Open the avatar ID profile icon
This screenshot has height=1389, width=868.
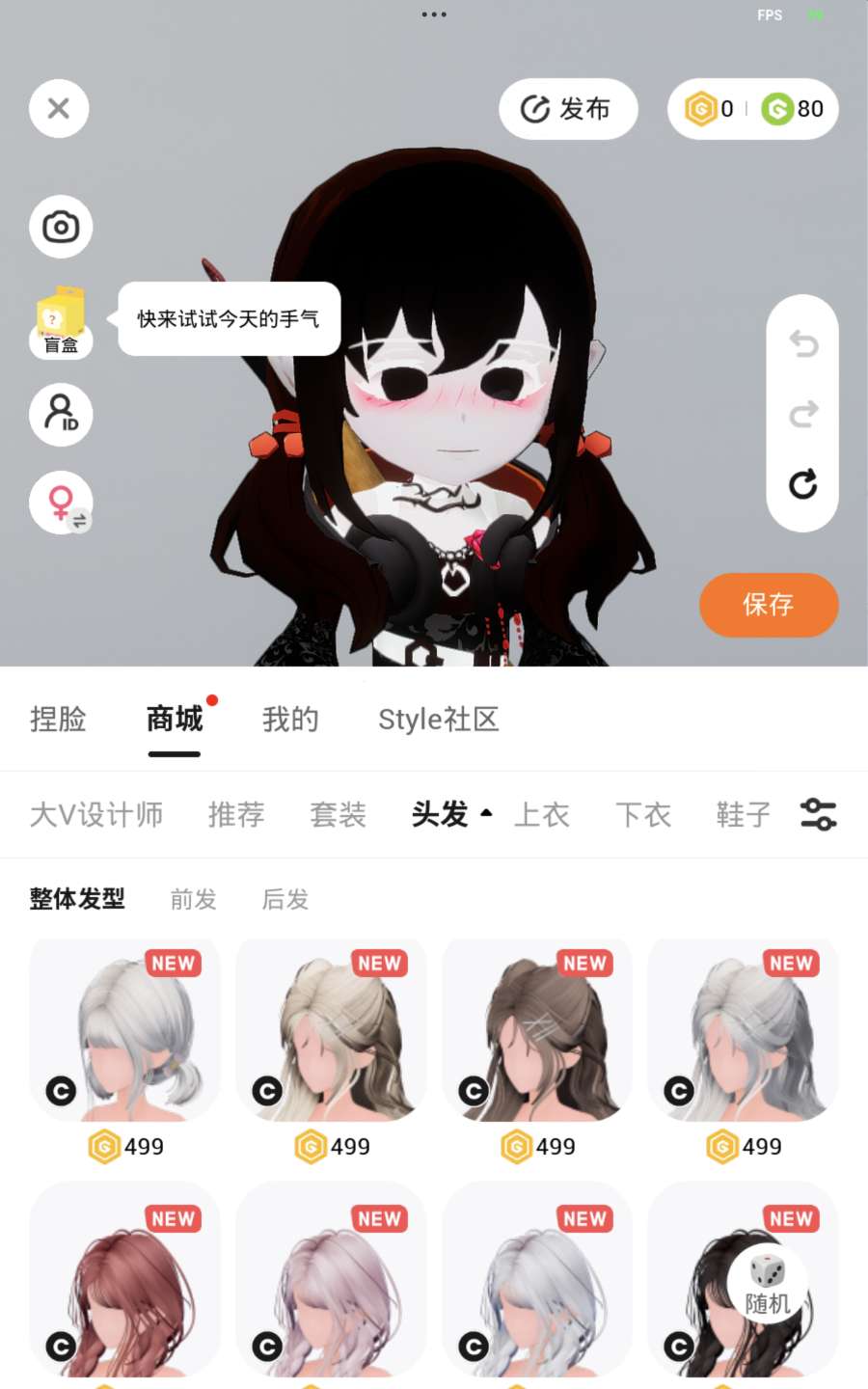(x=61, y=414)
